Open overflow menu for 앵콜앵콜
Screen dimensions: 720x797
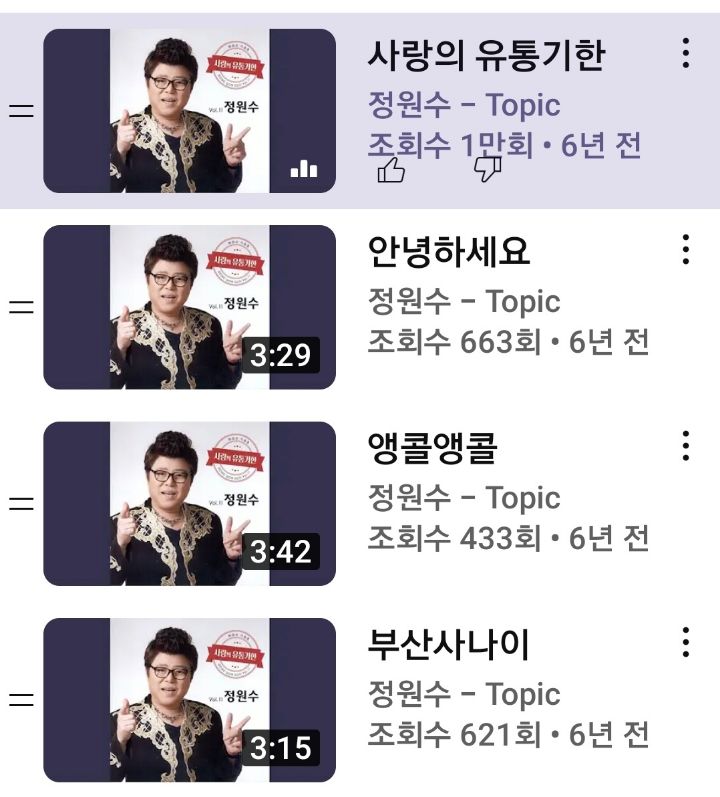coord(685,445)
